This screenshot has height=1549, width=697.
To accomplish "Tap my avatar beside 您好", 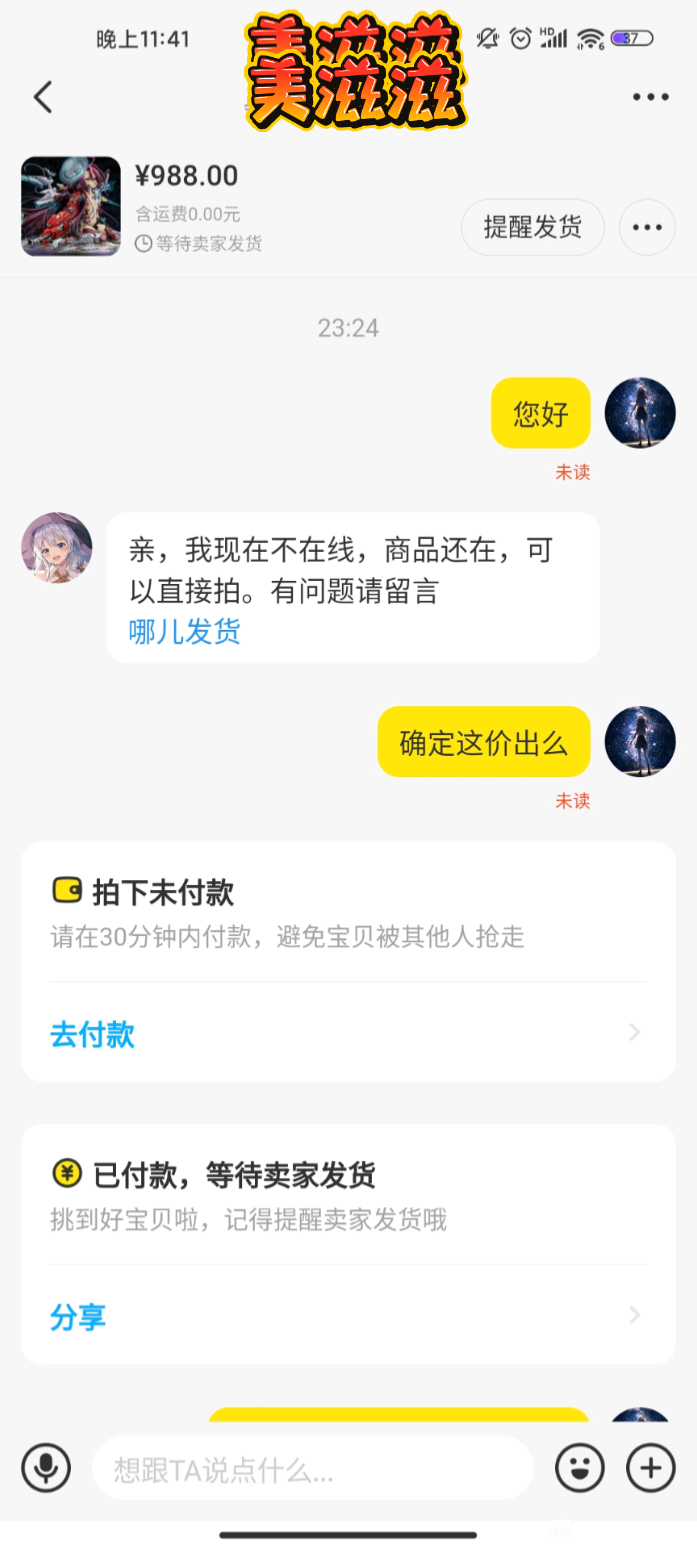I will click(640, 413).
